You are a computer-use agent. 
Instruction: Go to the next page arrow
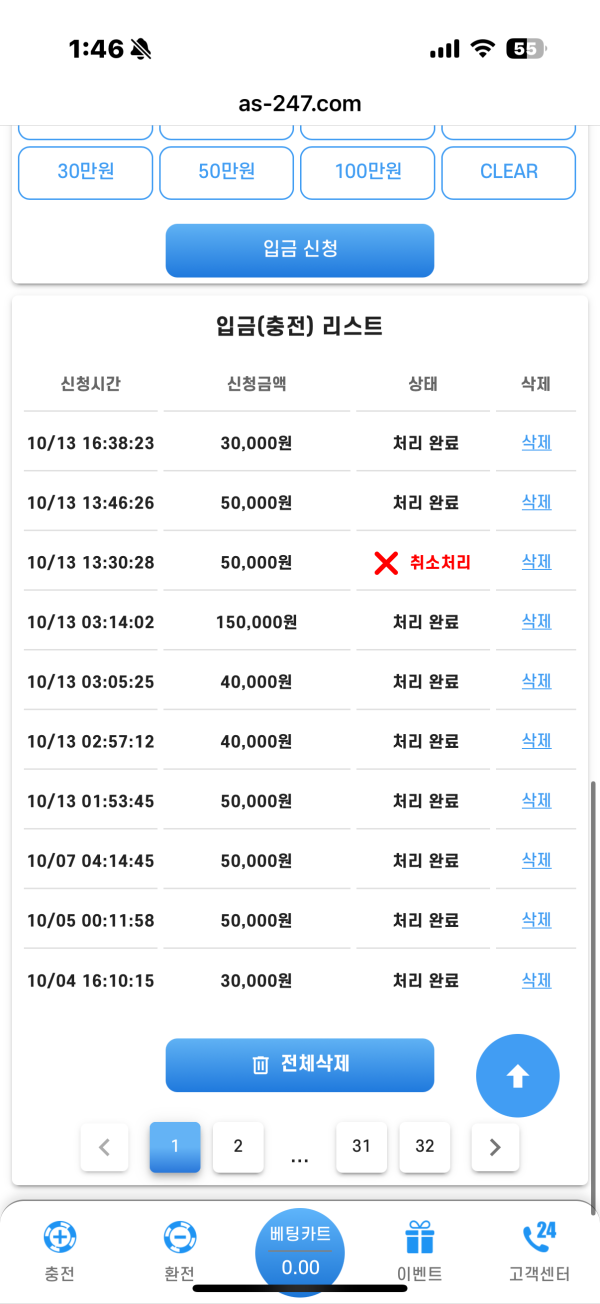(495, 1147)
